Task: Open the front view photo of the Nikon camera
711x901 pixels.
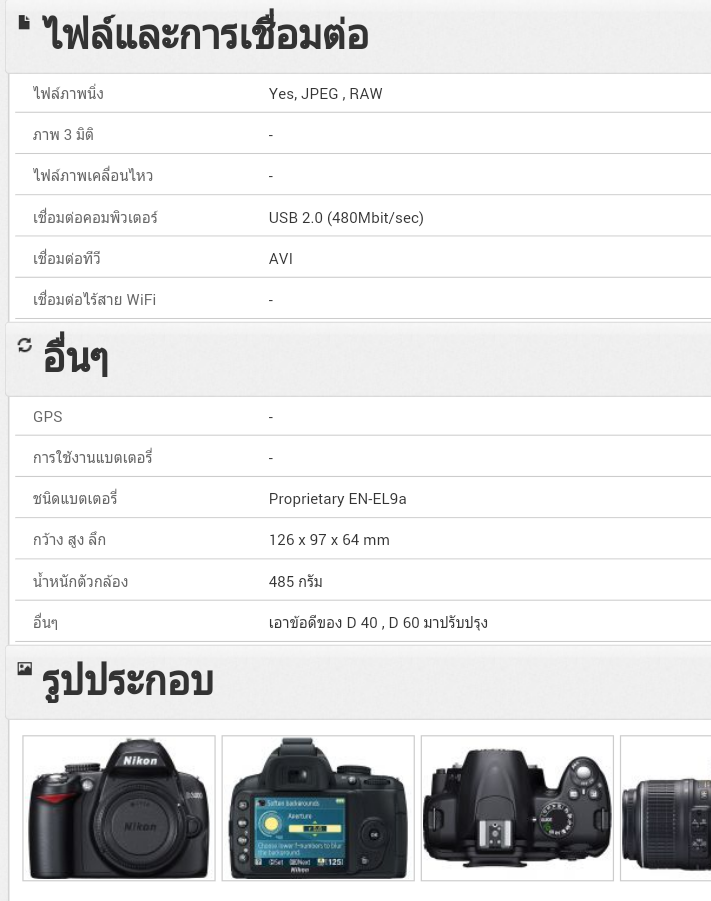Action: point(119,808)
